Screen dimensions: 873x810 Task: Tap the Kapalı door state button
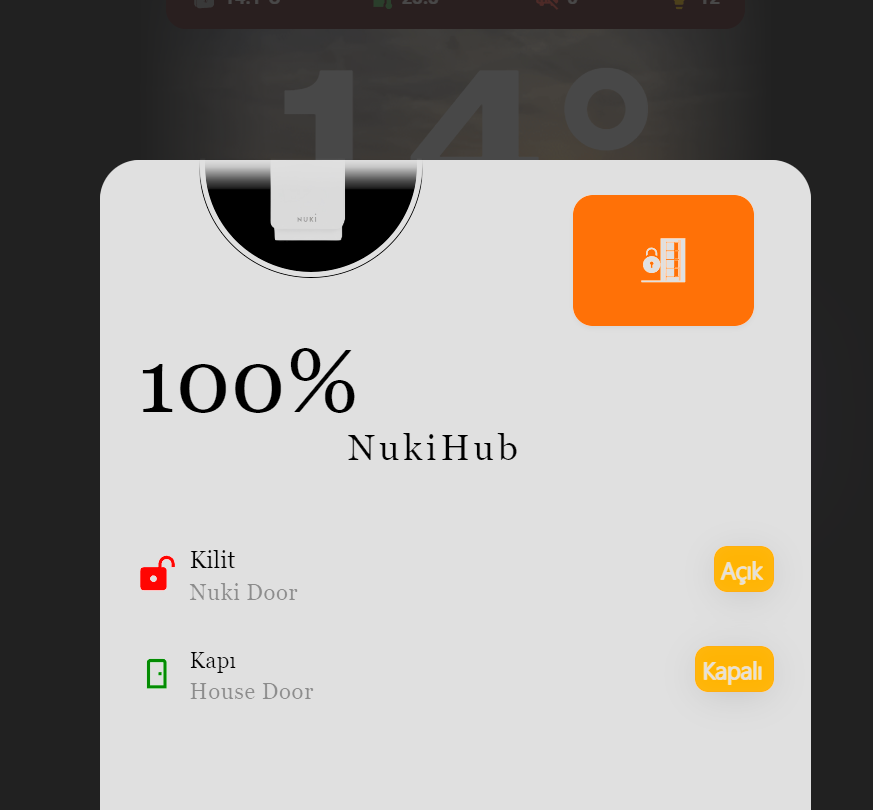click(734, 670)
